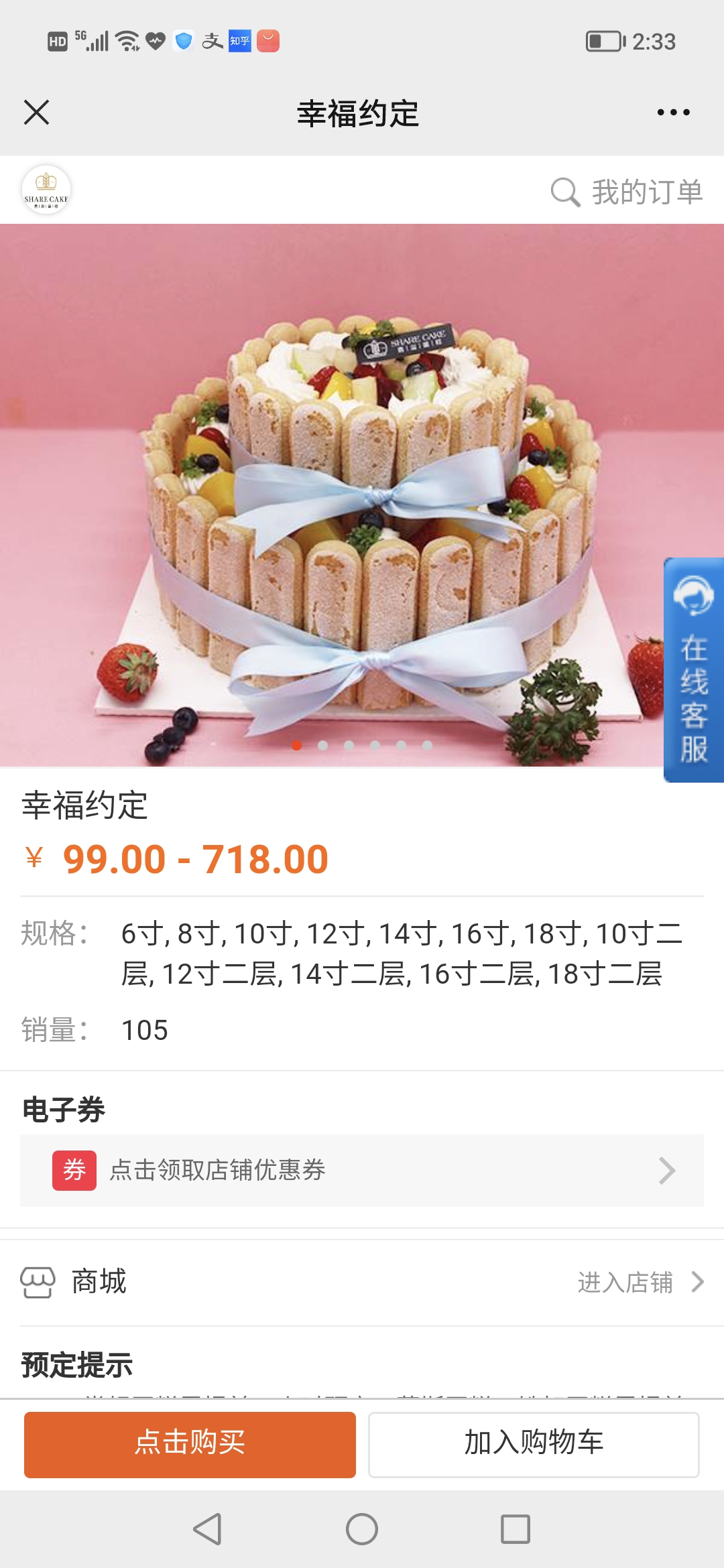Screen dimensions: 724x1568
Task: Contact 在线客服 support
Action: point(694,669)
